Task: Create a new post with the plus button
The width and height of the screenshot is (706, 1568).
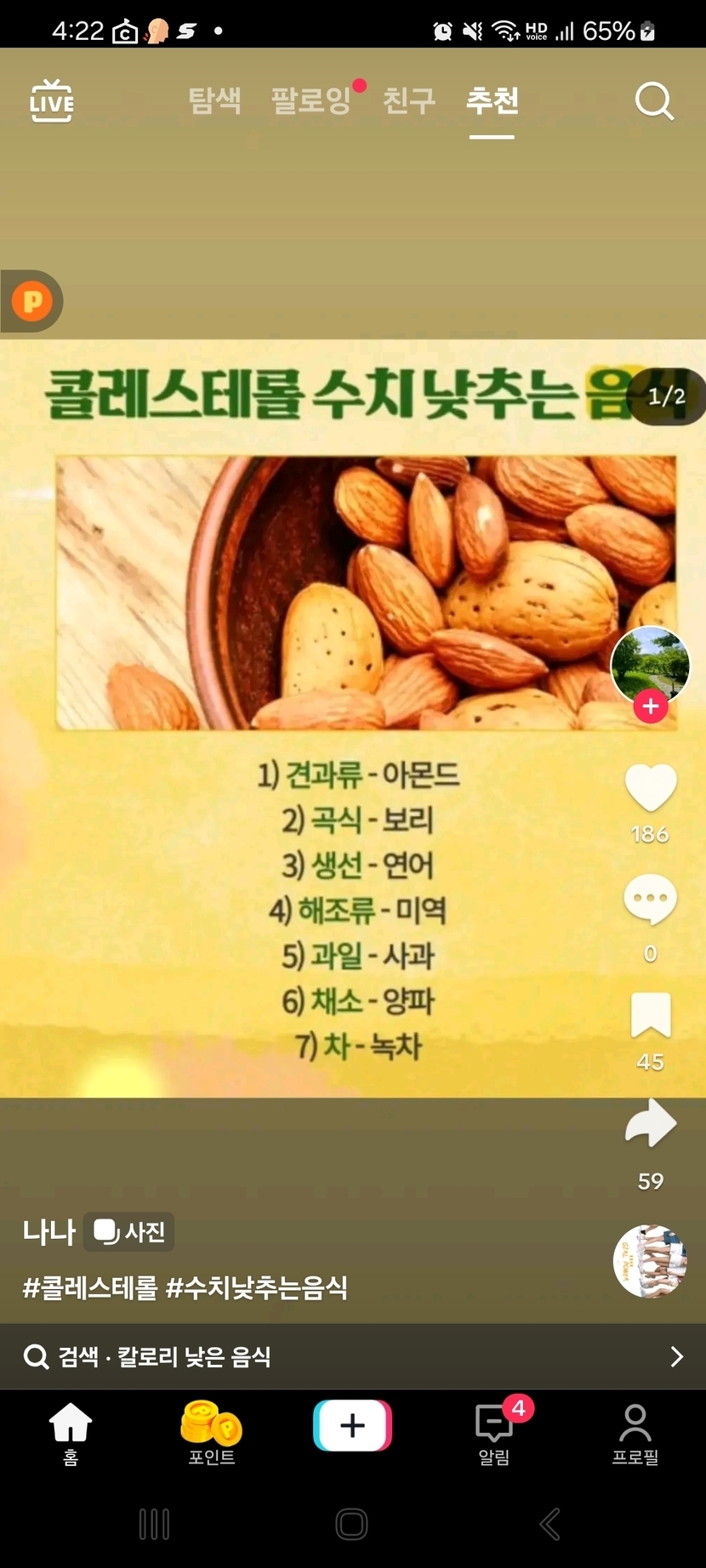Action: [x=352, y=1425]
